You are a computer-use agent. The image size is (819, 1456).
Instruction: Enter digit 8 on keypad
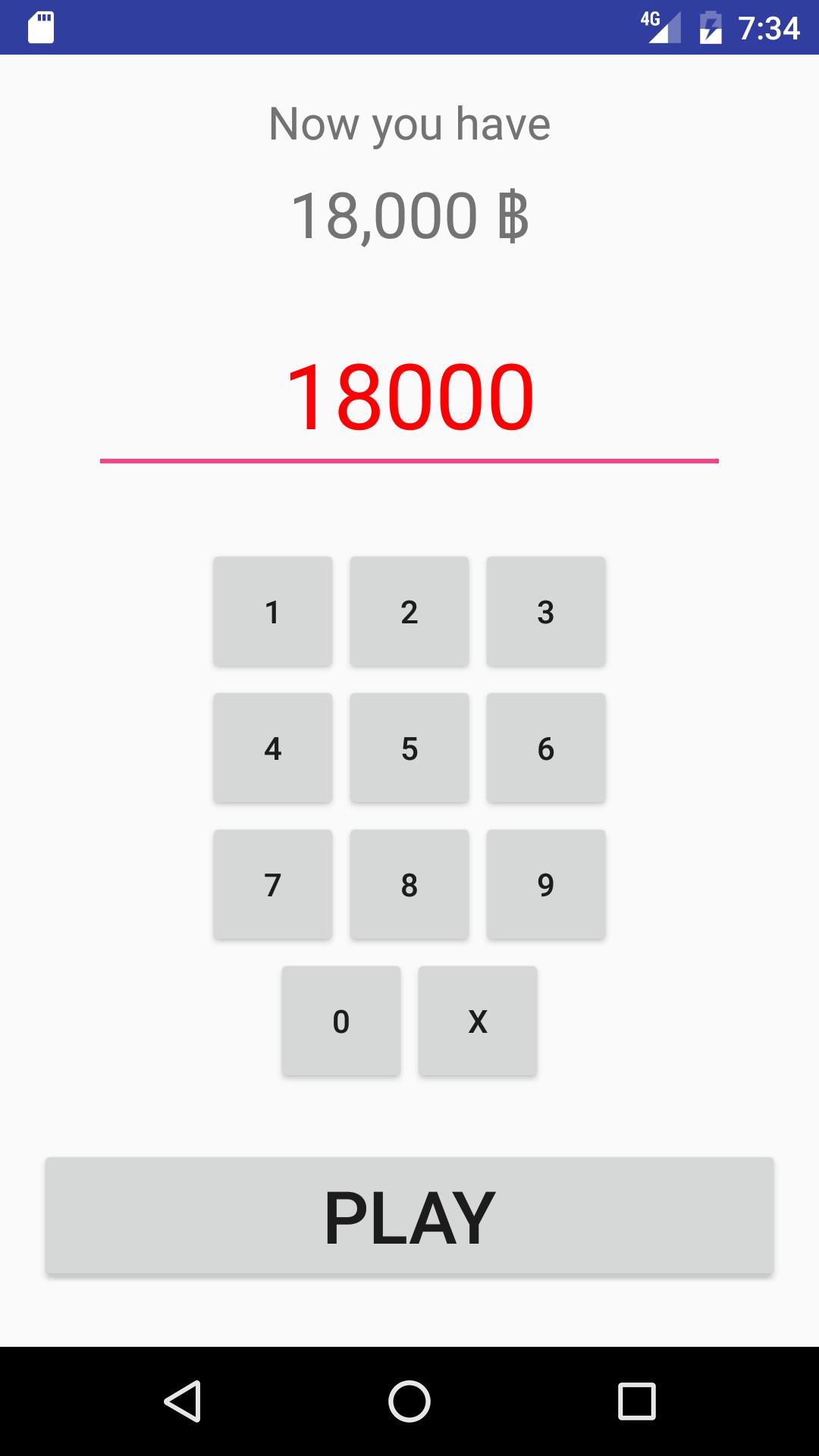click(409, 885)
